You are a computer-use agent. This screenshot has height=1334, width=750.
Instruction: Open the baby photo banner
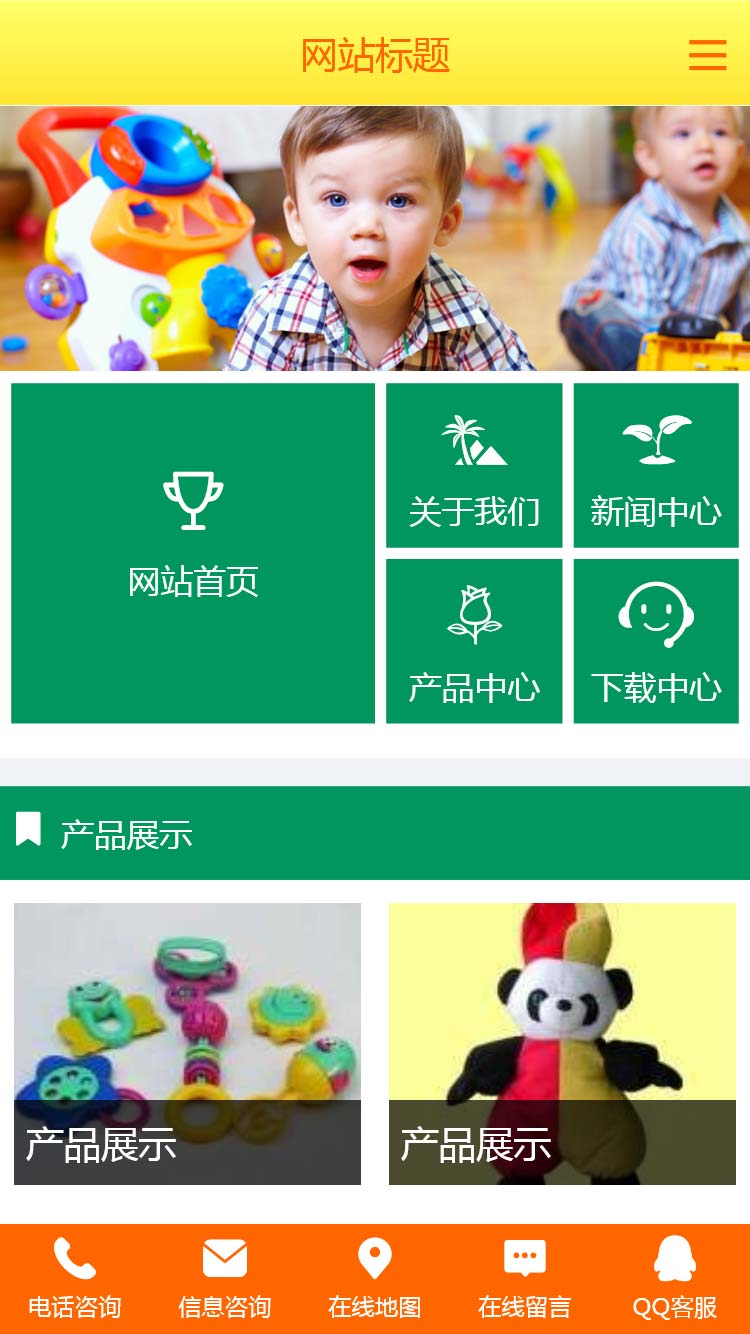tap(375, 238)
